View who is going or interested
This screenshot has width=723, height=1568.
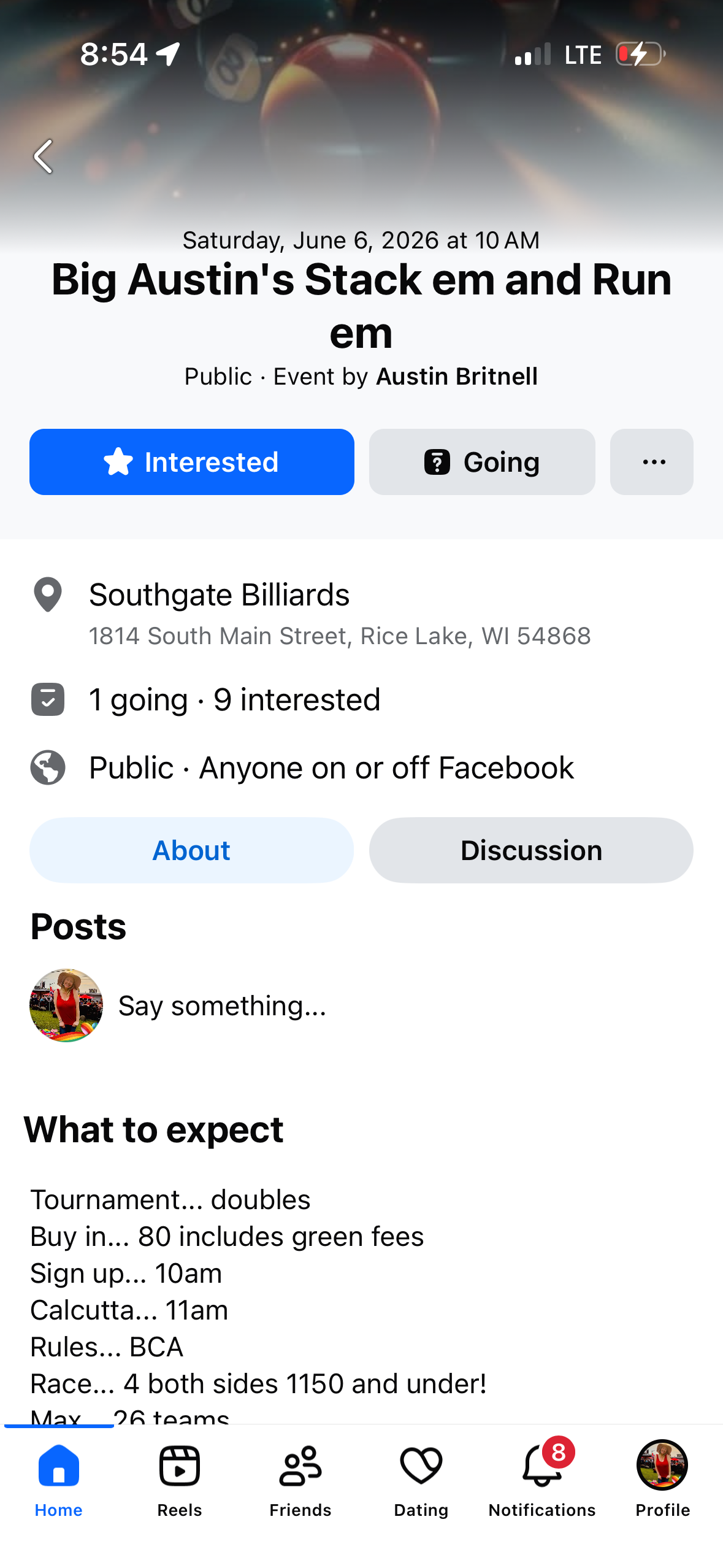tap(234, 700)
